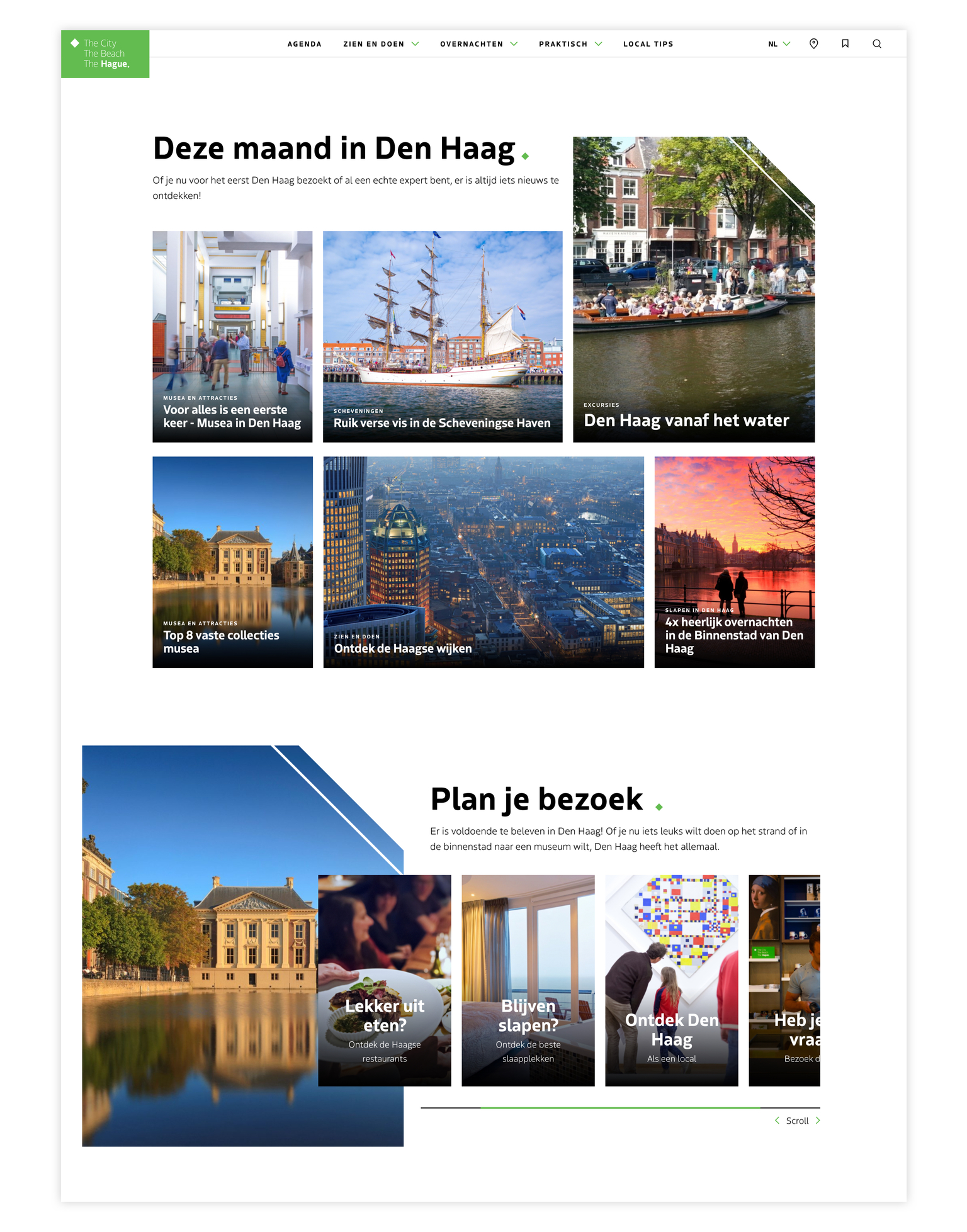The image size is (967, 1232).
Task: Open the Lekker uit eten card
Action: point(384,980)
